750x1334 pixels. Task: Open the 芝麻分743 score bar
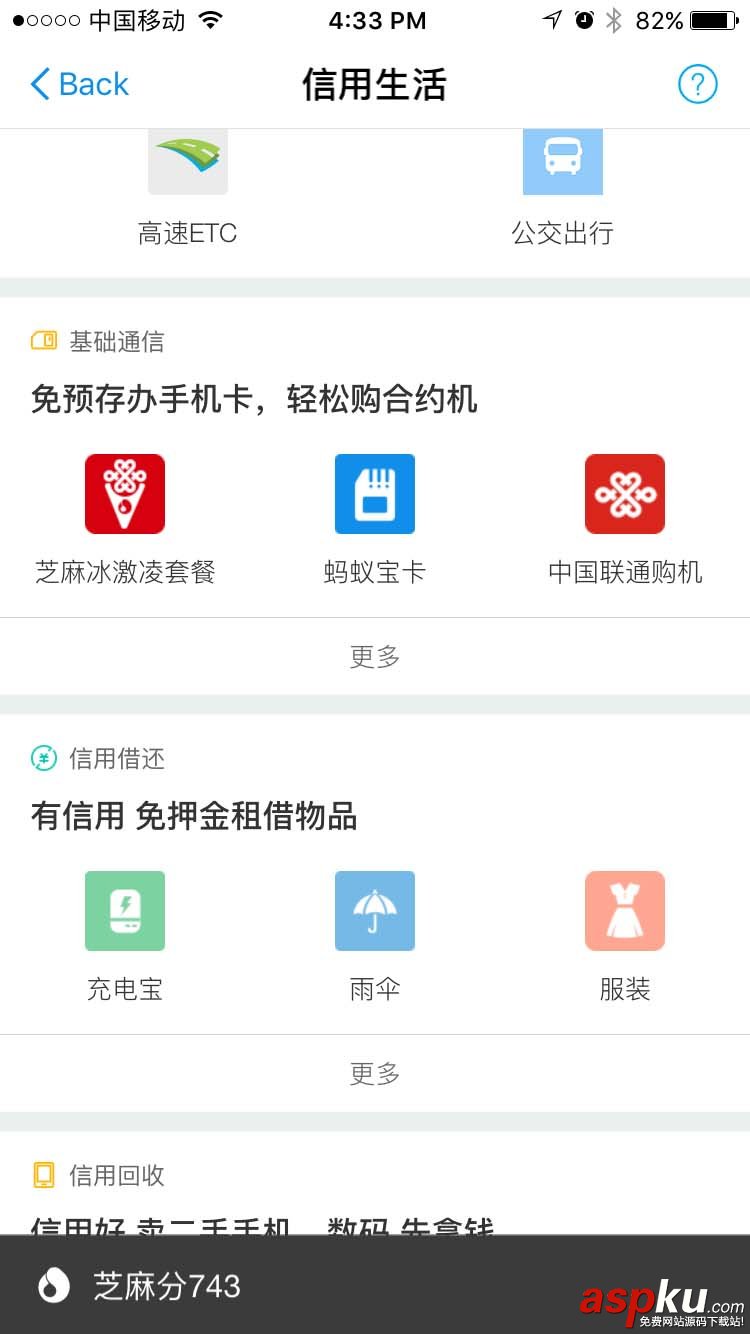coord(168,1288)
